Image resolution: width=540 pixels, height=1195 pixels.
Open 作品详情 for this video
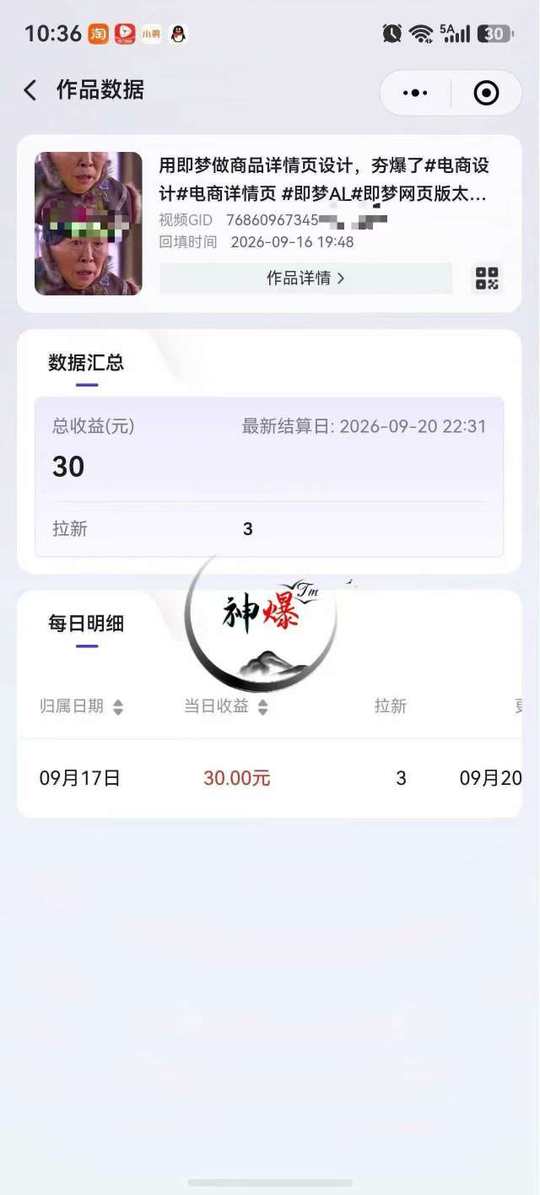tap(305, 278)
